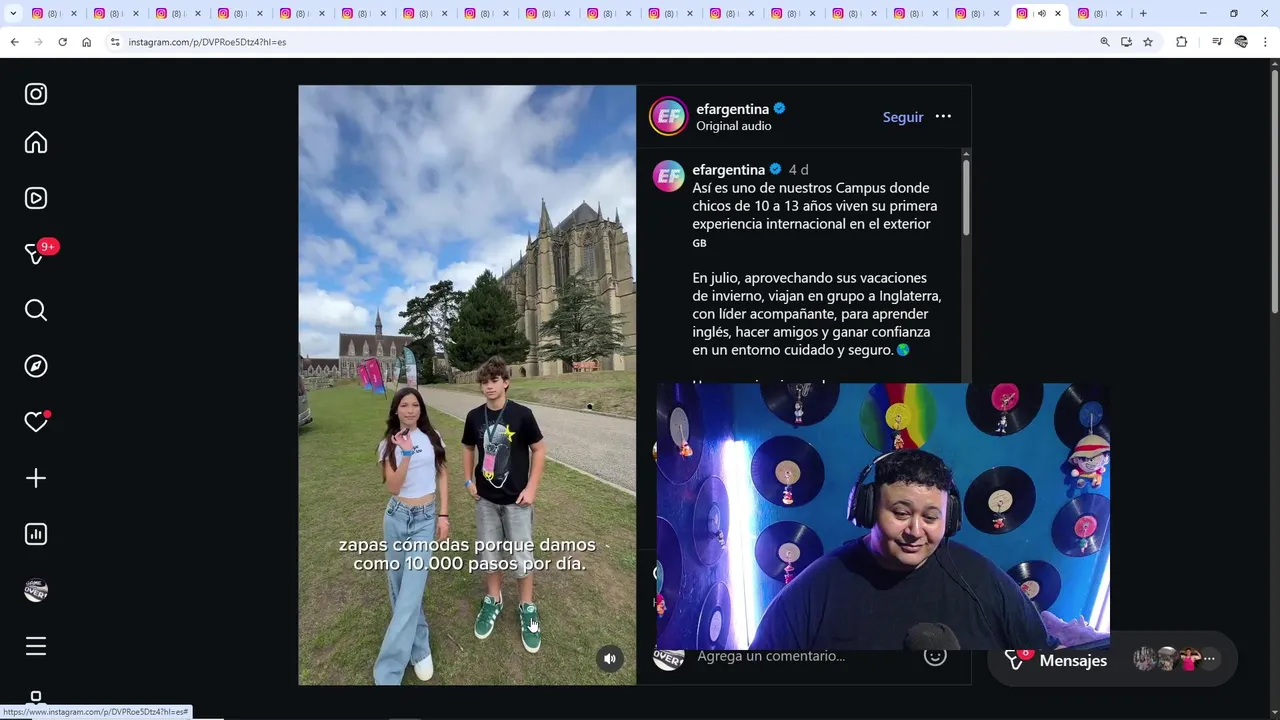Follow efargentina with Seguir

[x=902, y=117]
